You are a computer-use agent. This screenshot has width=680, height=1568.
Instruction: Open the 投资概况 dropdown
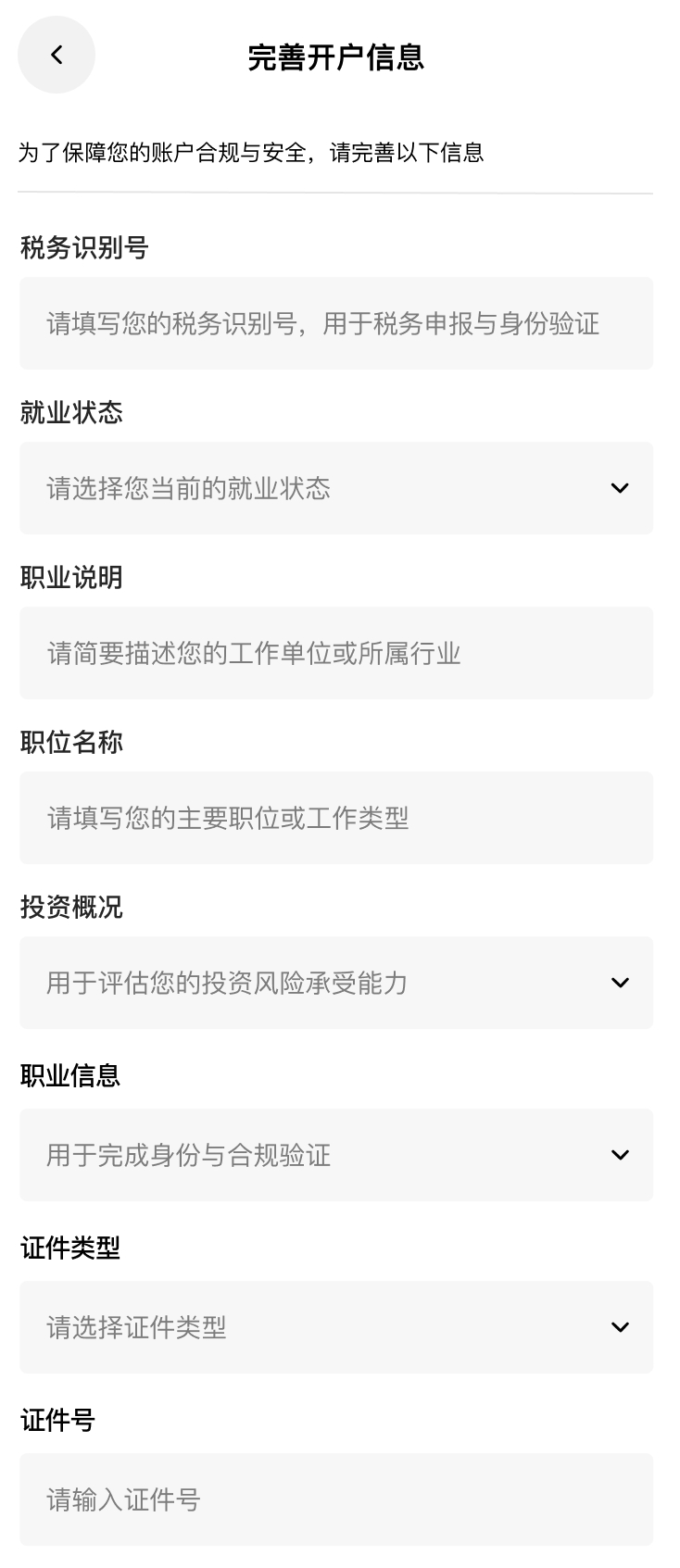(335, 983)
